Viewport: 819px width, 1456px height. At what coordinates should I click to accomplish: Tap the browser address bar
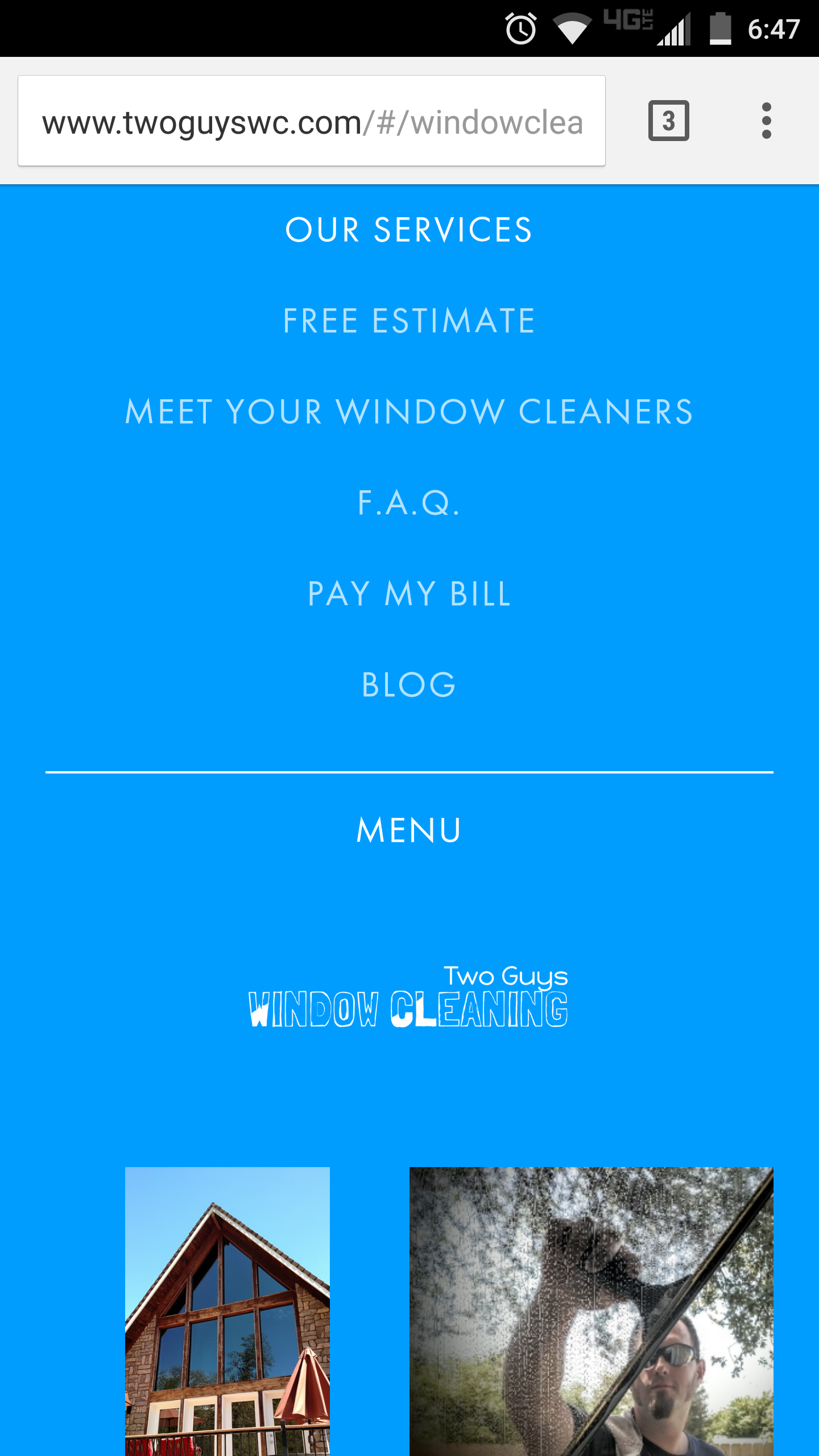click(x=312, y=121)
